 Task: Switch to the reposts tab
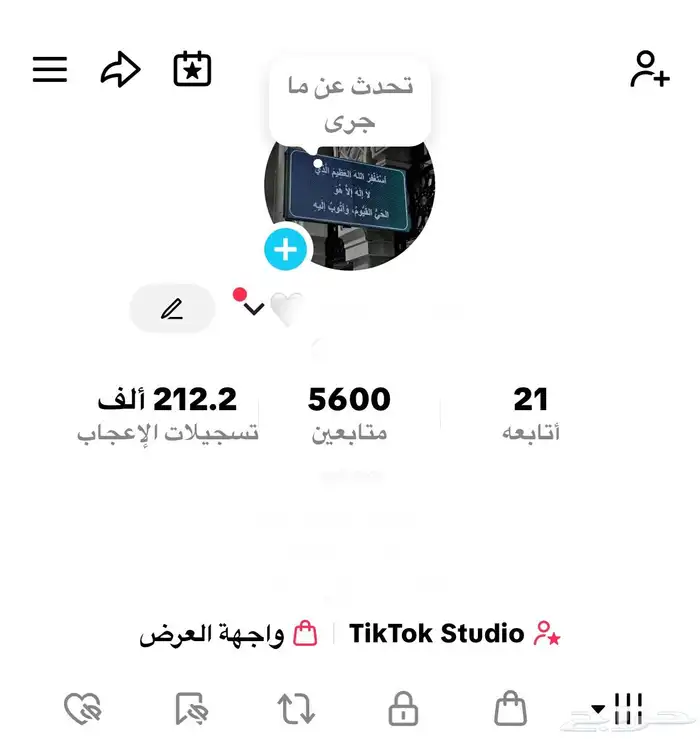pyautogui.click(x=296, y=709)
